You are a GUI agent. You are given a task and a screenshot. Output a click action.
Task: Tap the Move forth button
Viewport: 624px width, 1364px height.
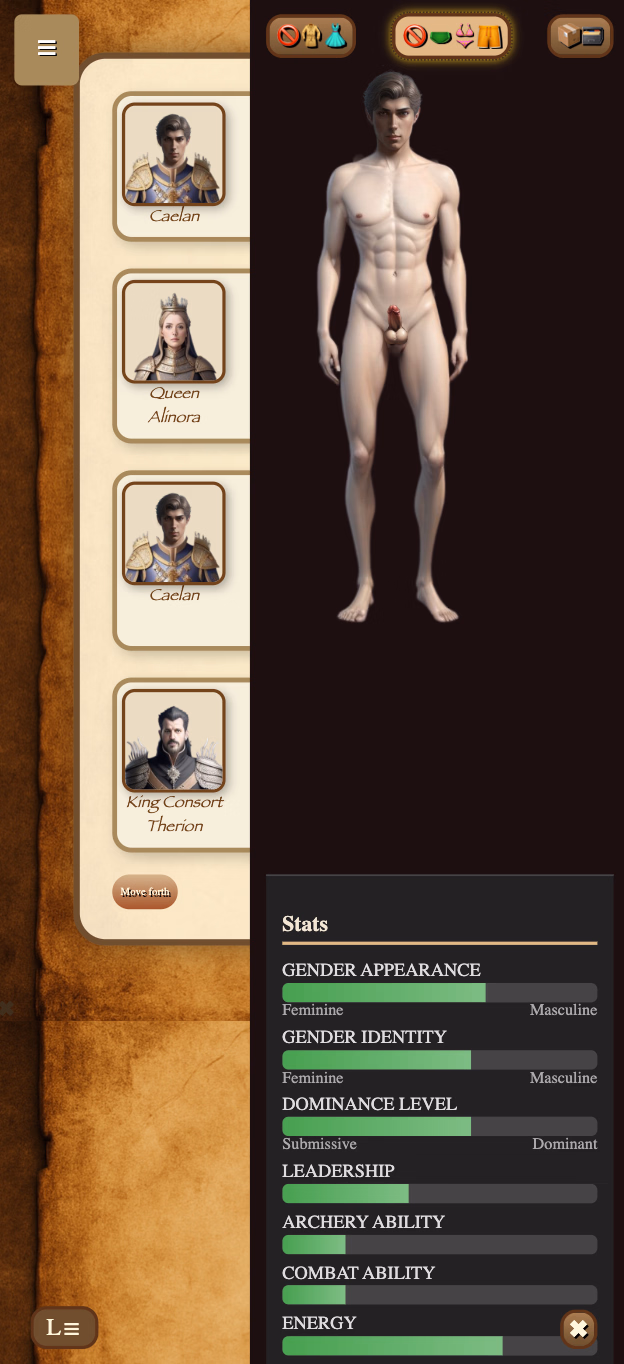coord(145,892)
